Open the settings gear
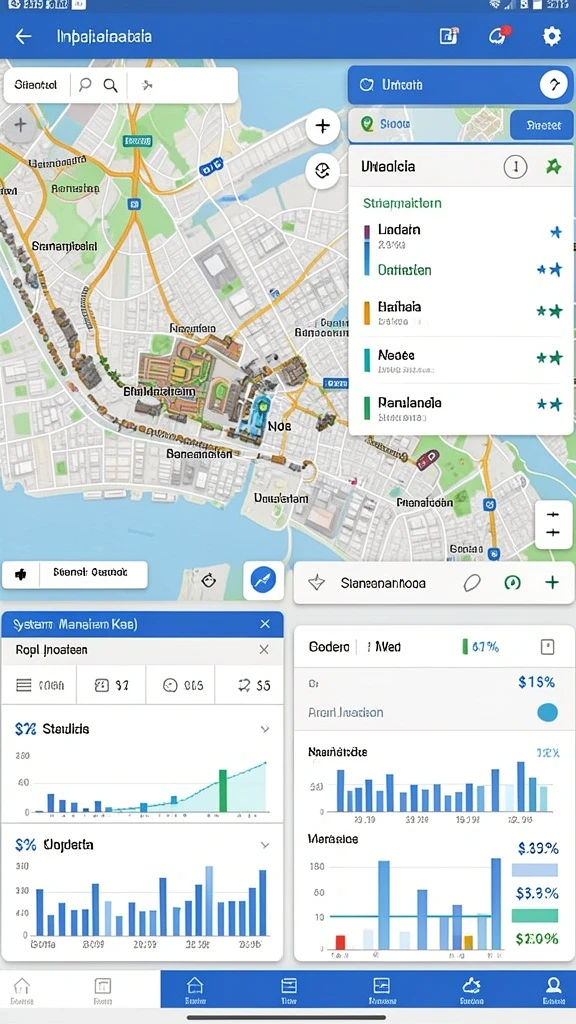576x1024 pixels. (x=552, y=36)
